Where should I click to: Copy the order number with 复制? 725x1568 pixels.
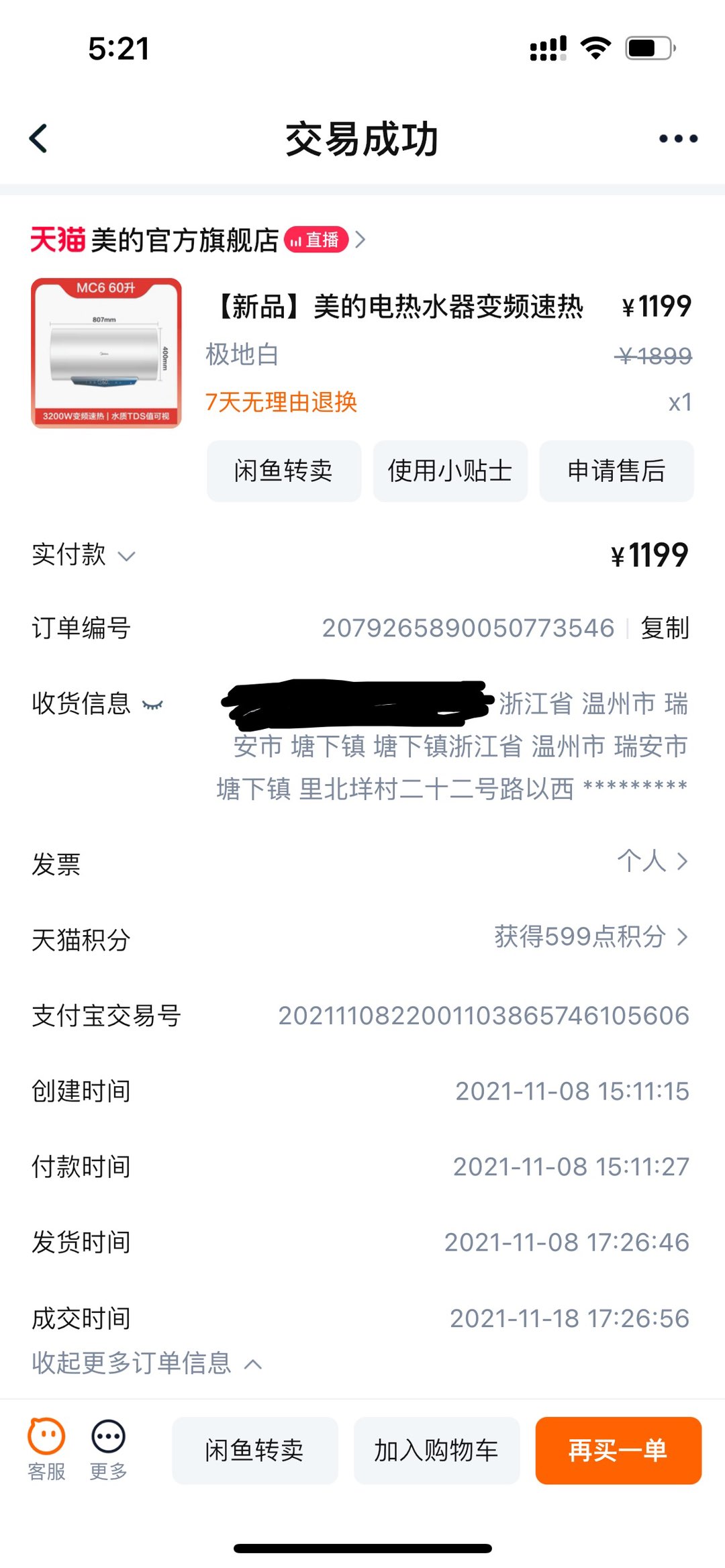click(x=665, y=628)
